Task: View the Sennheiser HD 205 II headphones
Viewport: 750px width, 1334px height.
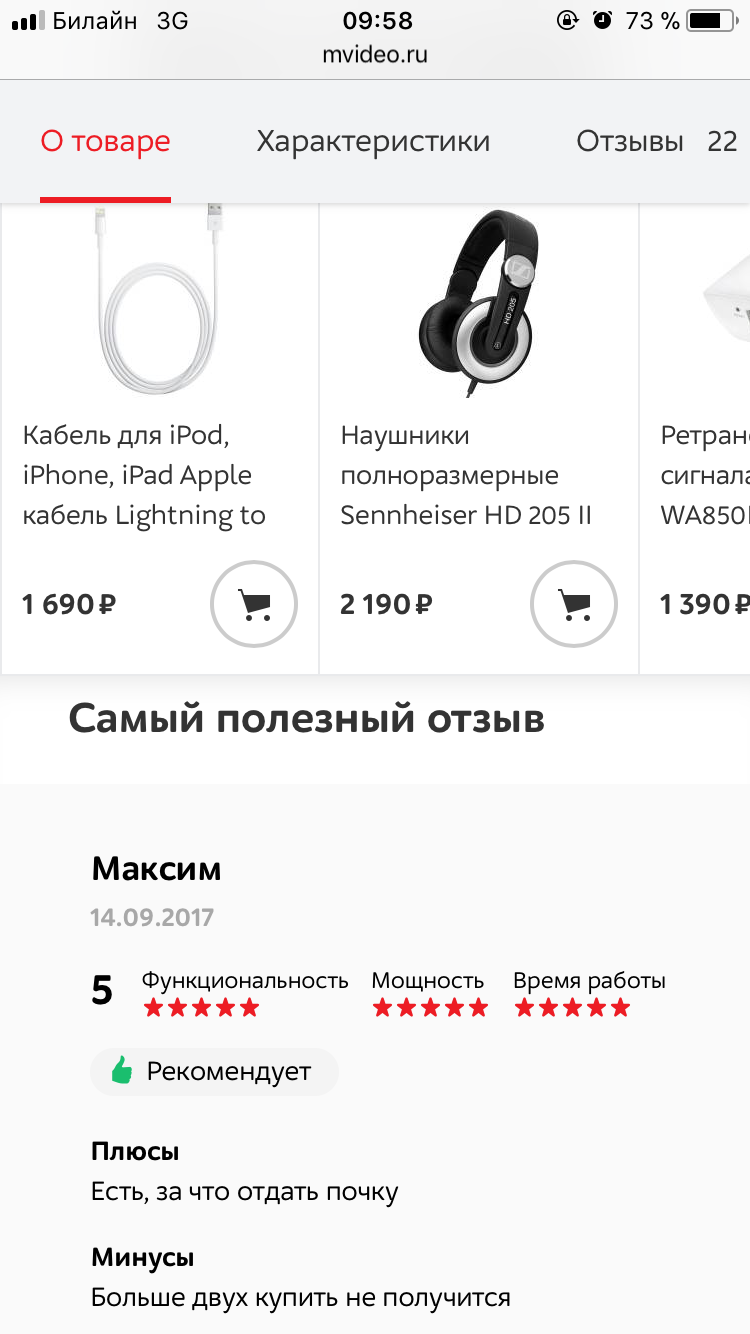Action: click(466, 475)
